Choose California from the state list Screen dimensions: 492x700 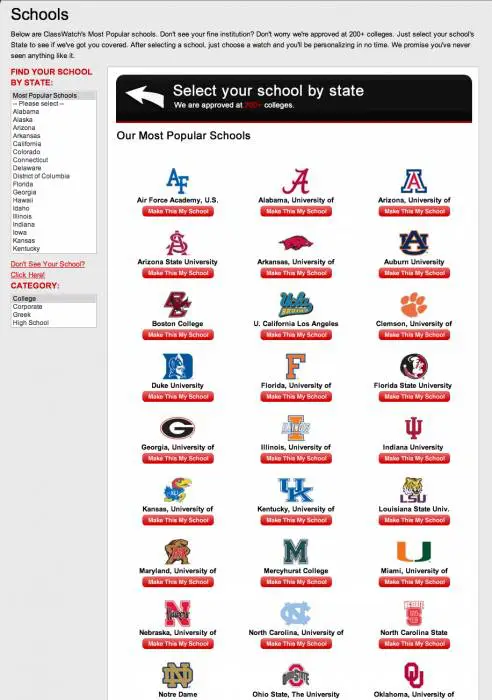click(x=27, y=144)
